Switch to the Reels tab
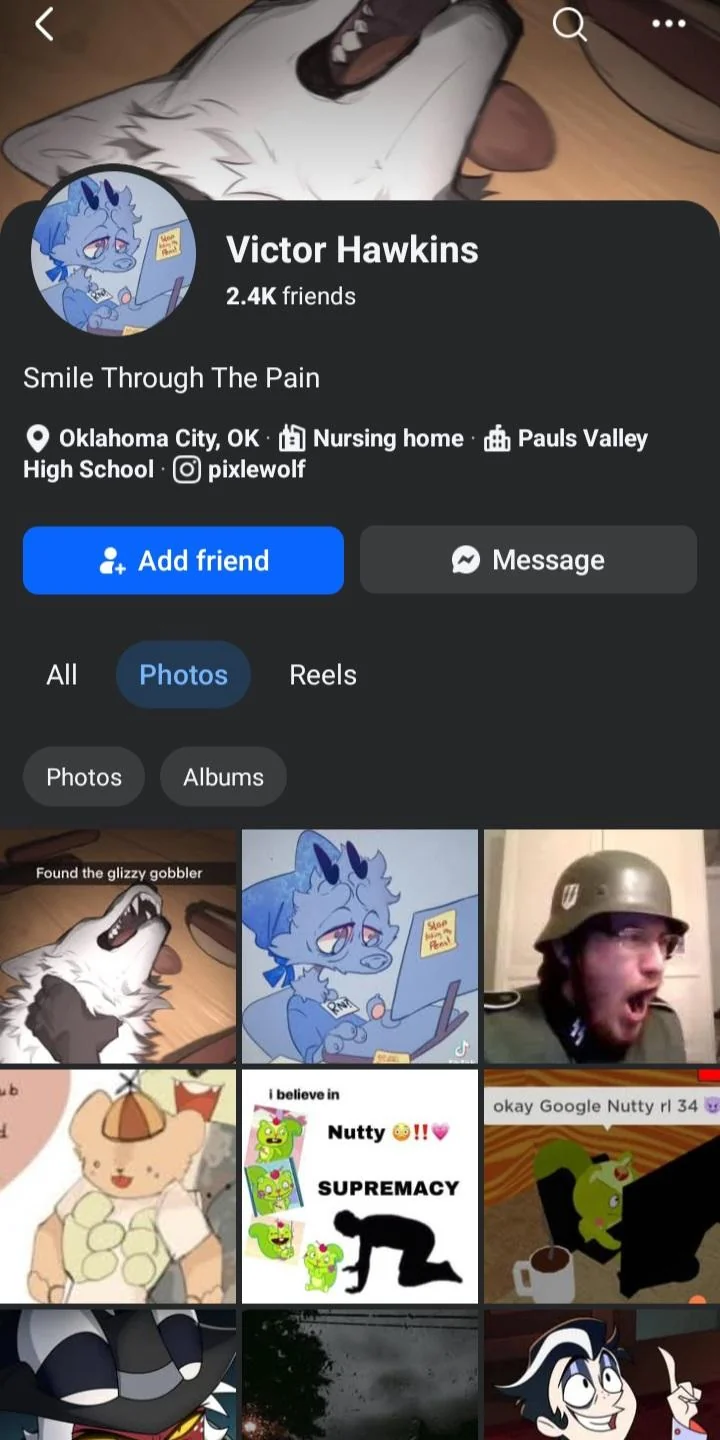The image size is (720, 1440). click(x=322, y=675)
